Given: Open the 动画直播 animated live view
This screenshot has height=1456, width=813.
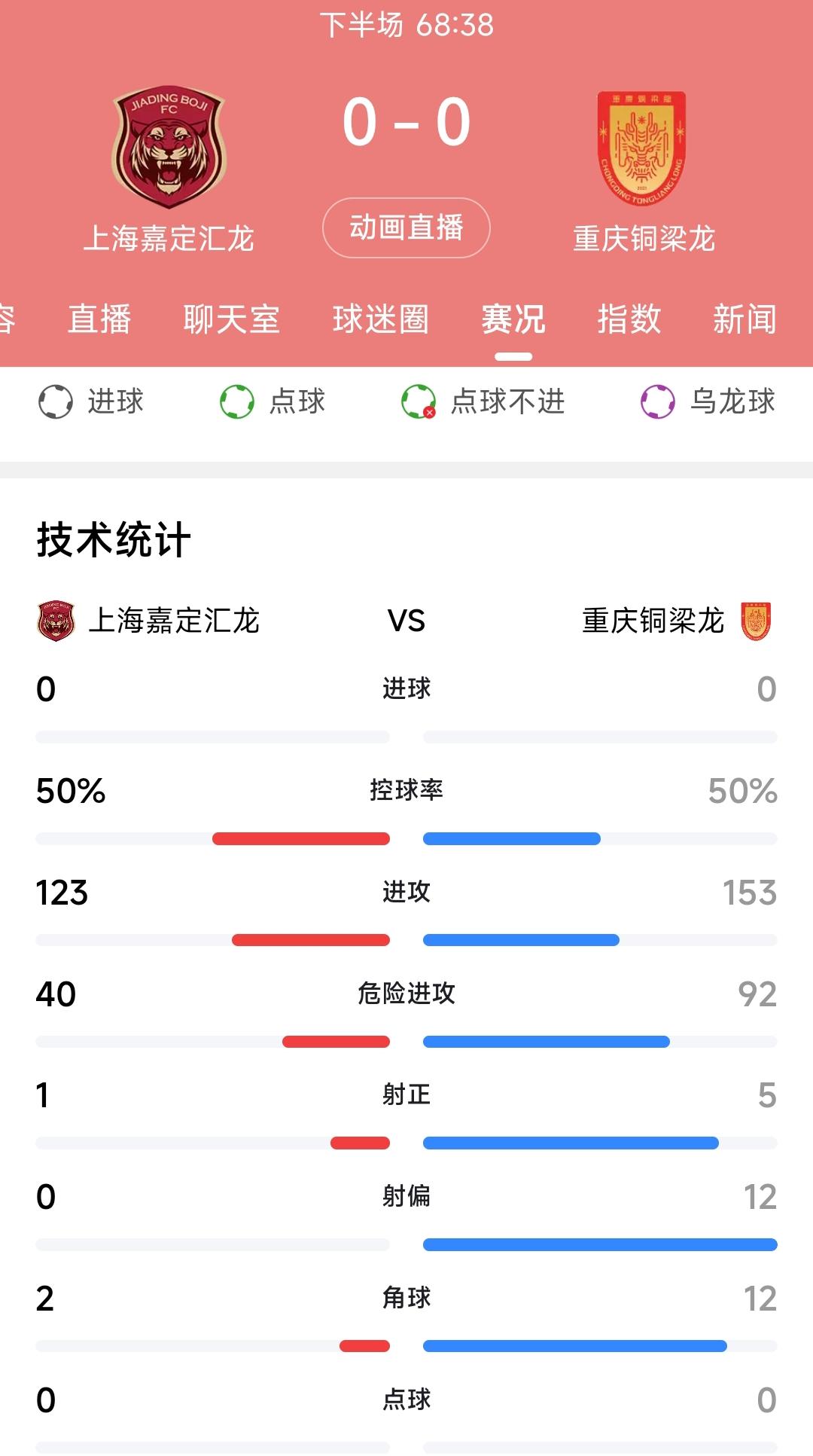Looking at the screenshot, I should tap(406, 227).
